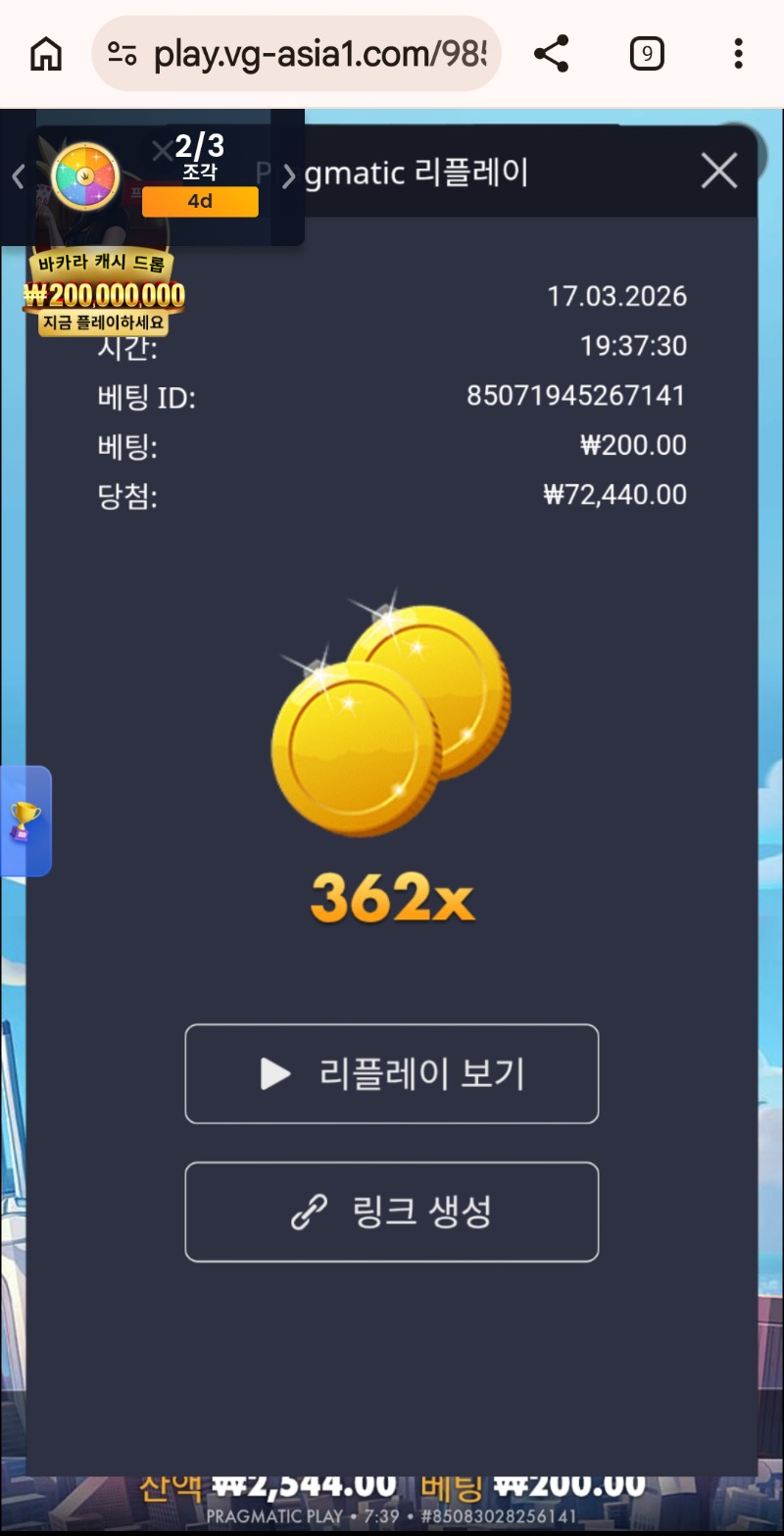Open the browser tab switcher
This screenshot has width=784, height=1536.
point(646,54)
